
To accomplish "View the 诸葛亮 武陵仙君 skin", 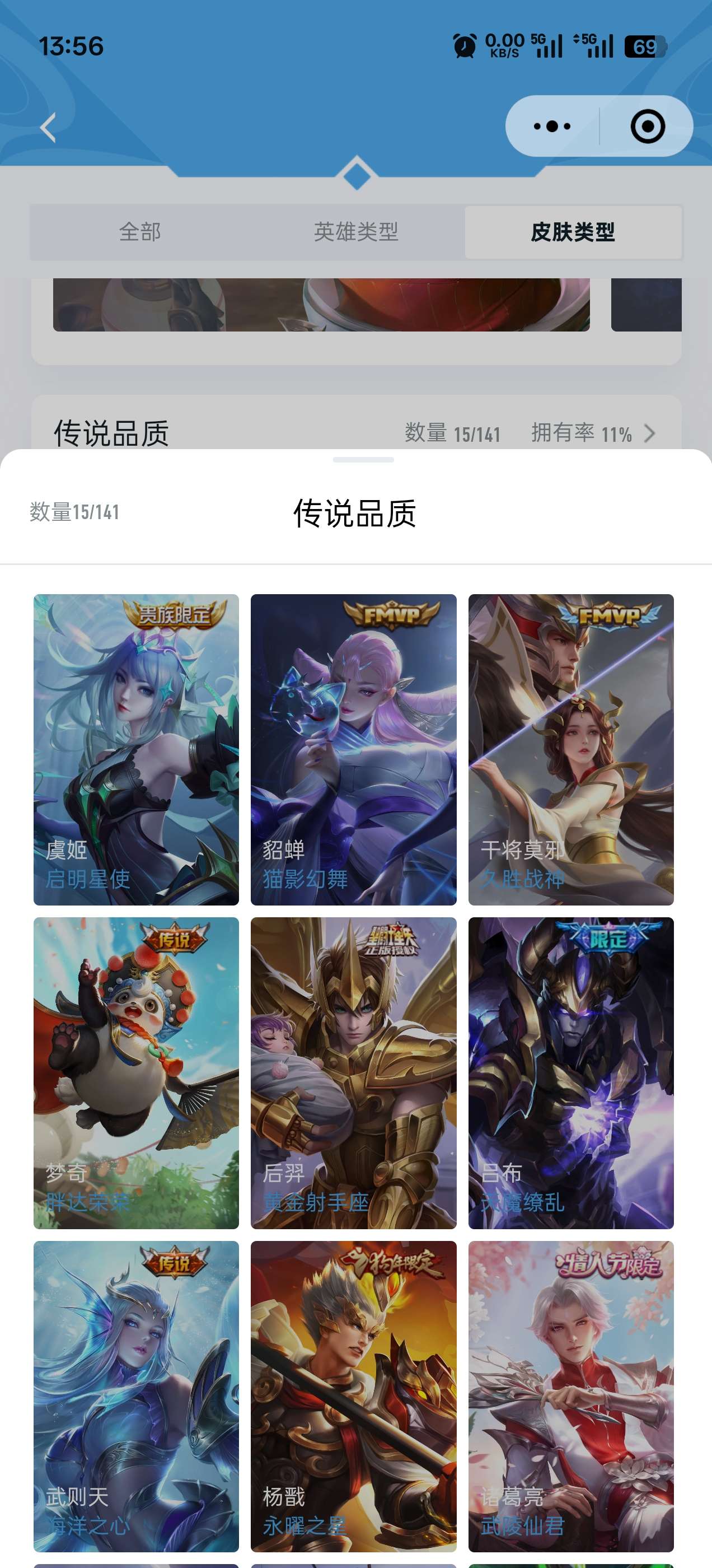I will [571, 1396].
